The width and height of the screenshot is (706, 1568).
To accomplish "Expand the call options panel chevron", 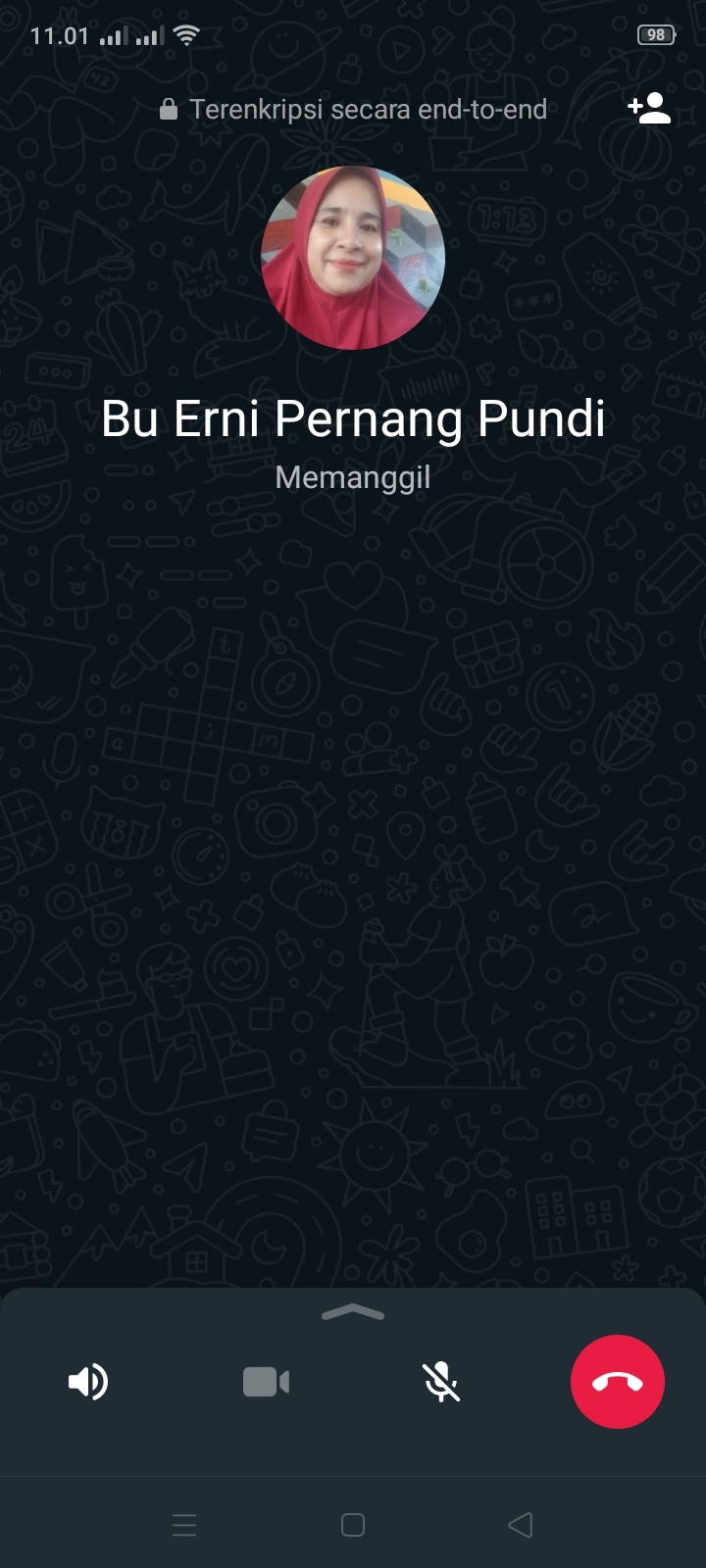I will tap(353, 1313).
